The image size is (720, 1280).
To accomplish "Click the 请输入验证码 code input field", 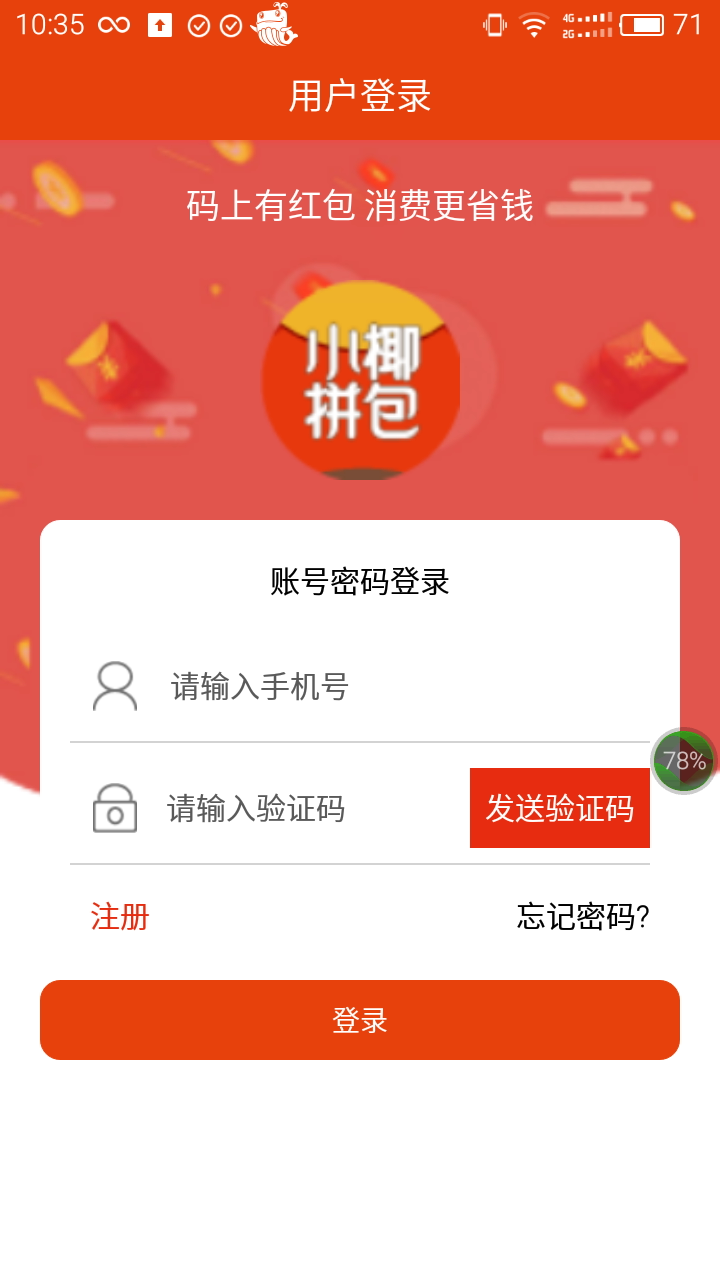I will point(280,808).
